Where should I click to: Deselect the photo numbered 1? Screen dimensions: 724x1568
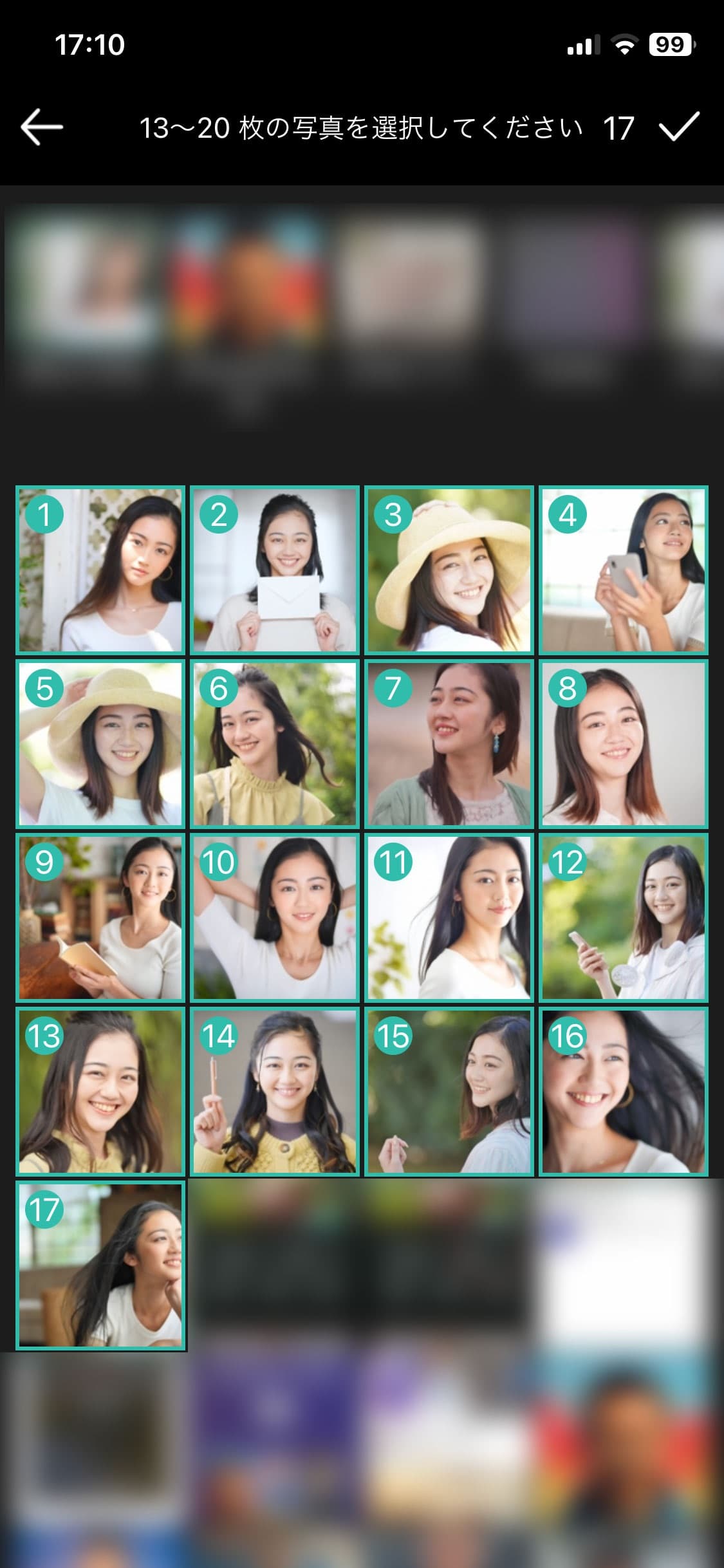pyautogui.click(x=100, y=570)
